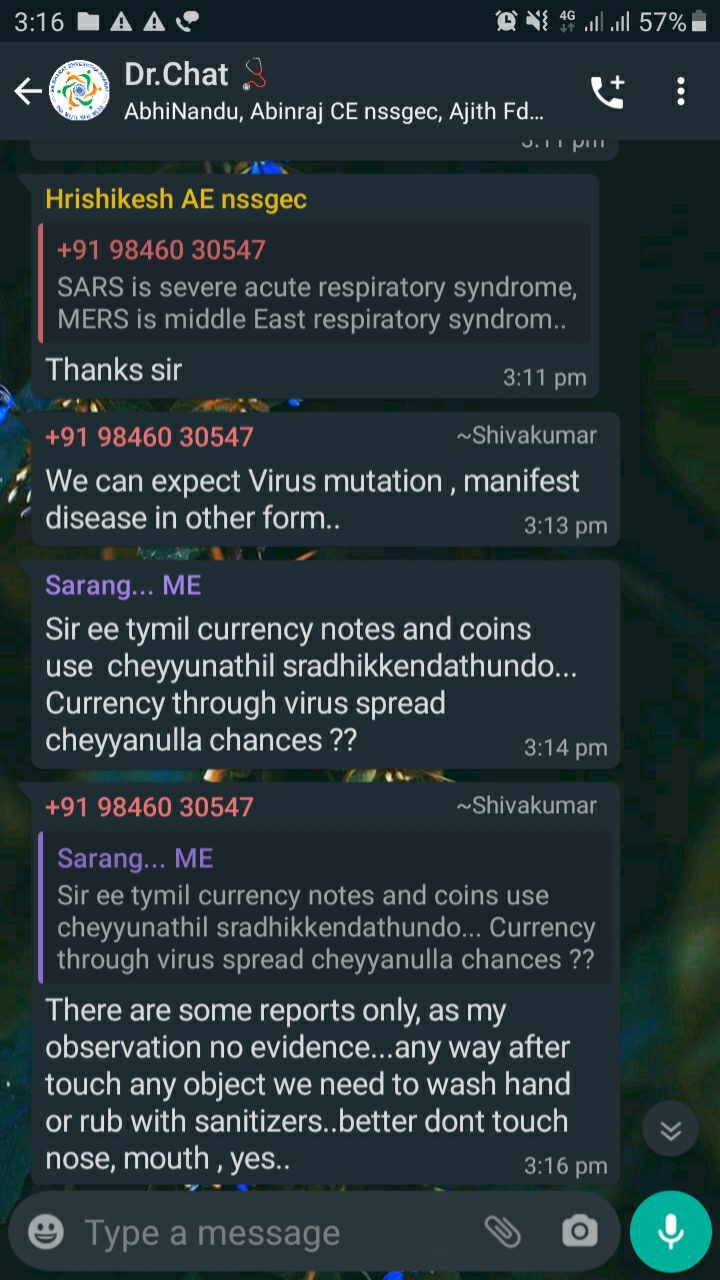Open the emoji picker
720x1280 pixels.
[46, 1231]
